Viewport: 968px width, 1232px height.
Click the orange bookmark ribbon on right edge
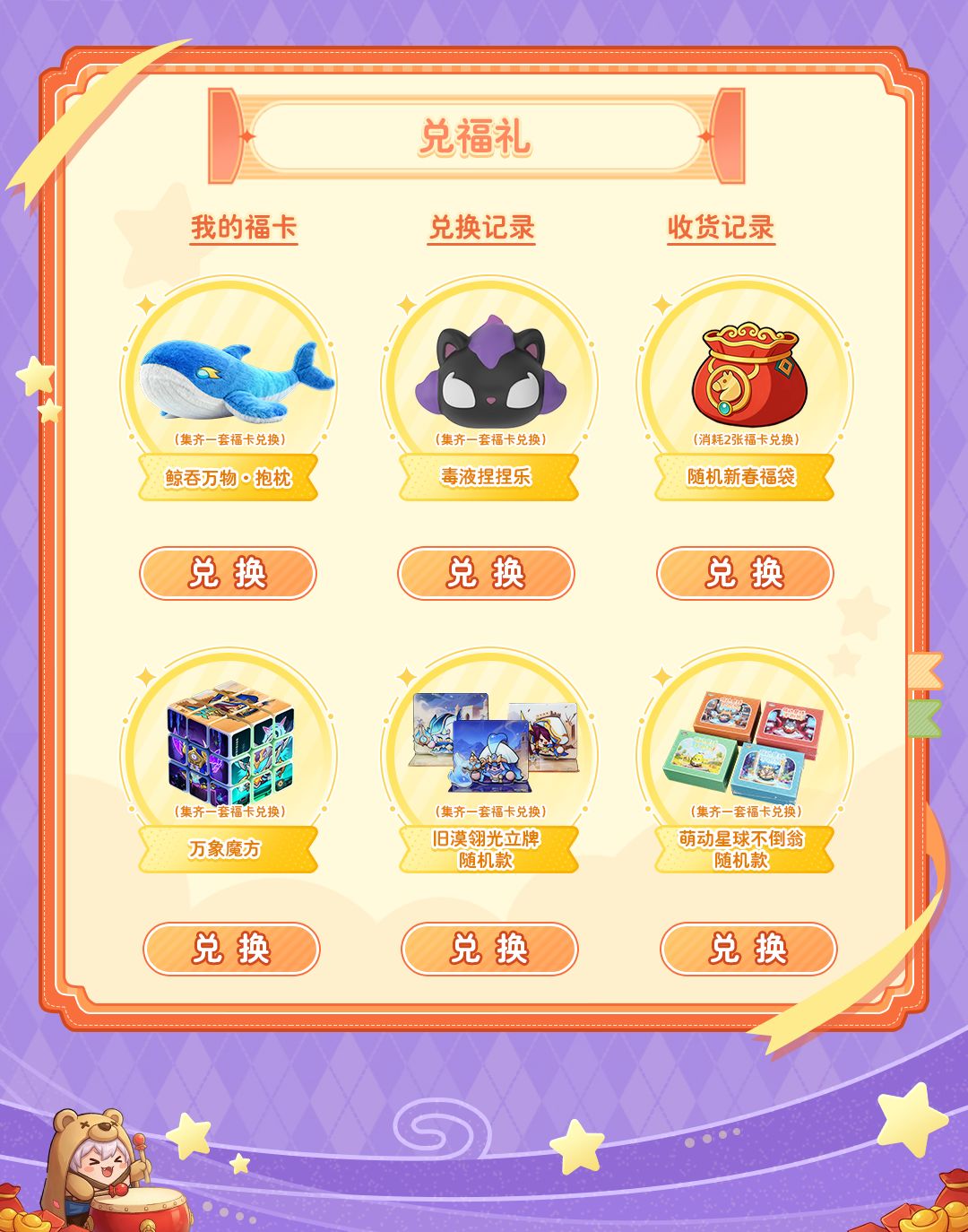point(925,671)
